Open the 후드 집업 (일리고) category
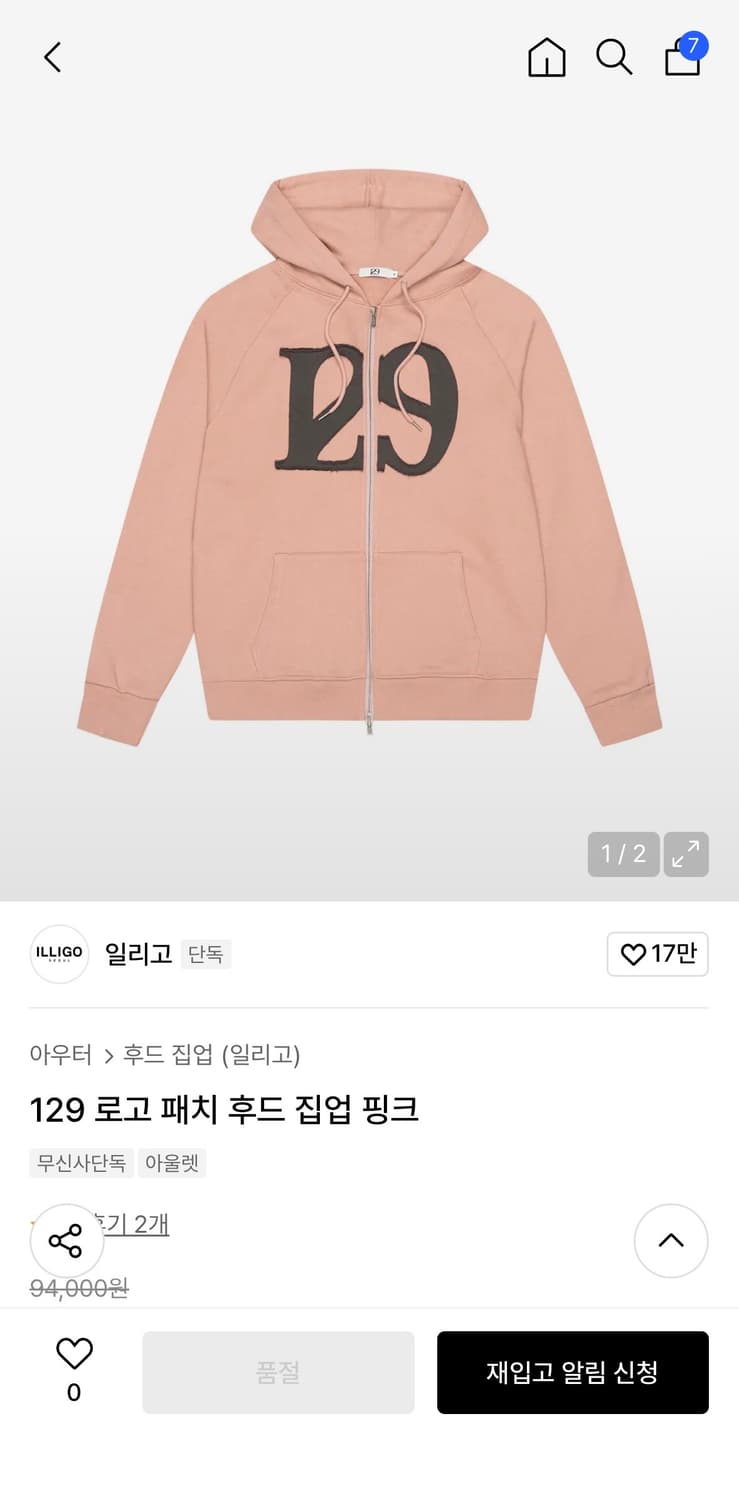Image resolution: width=739 pixels, height=1500 pixels. tap(210, 1055)
